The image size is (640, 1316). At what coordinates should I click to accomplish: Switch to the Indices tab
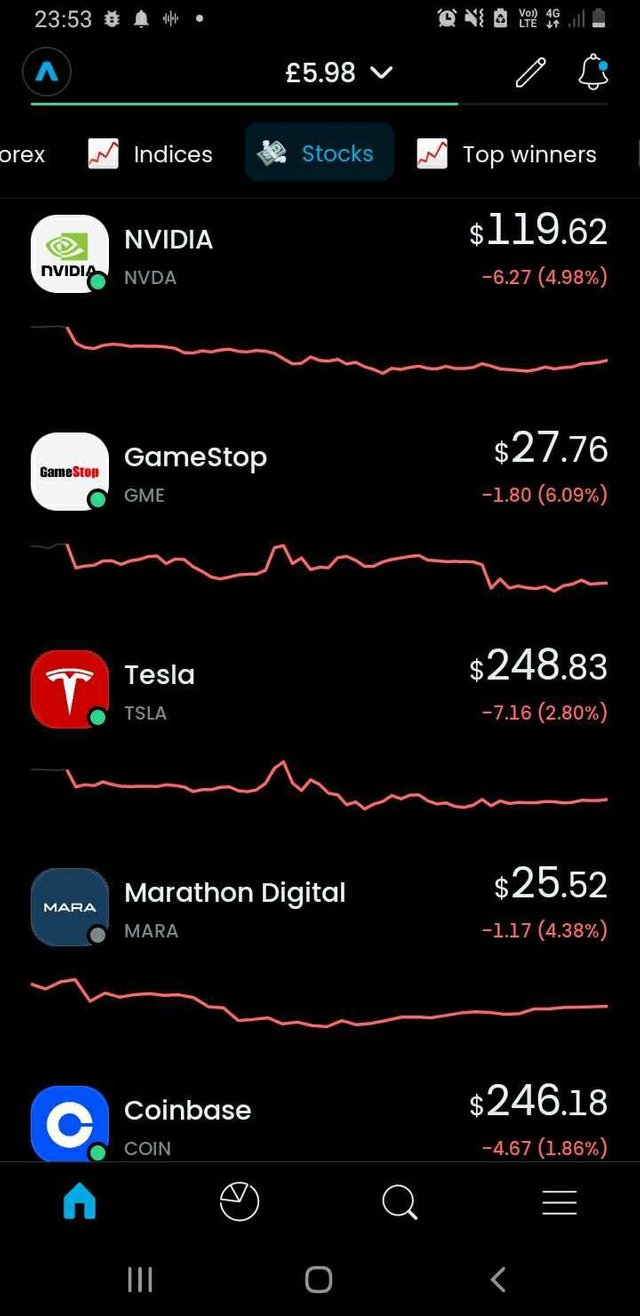[x=150, y=154]
